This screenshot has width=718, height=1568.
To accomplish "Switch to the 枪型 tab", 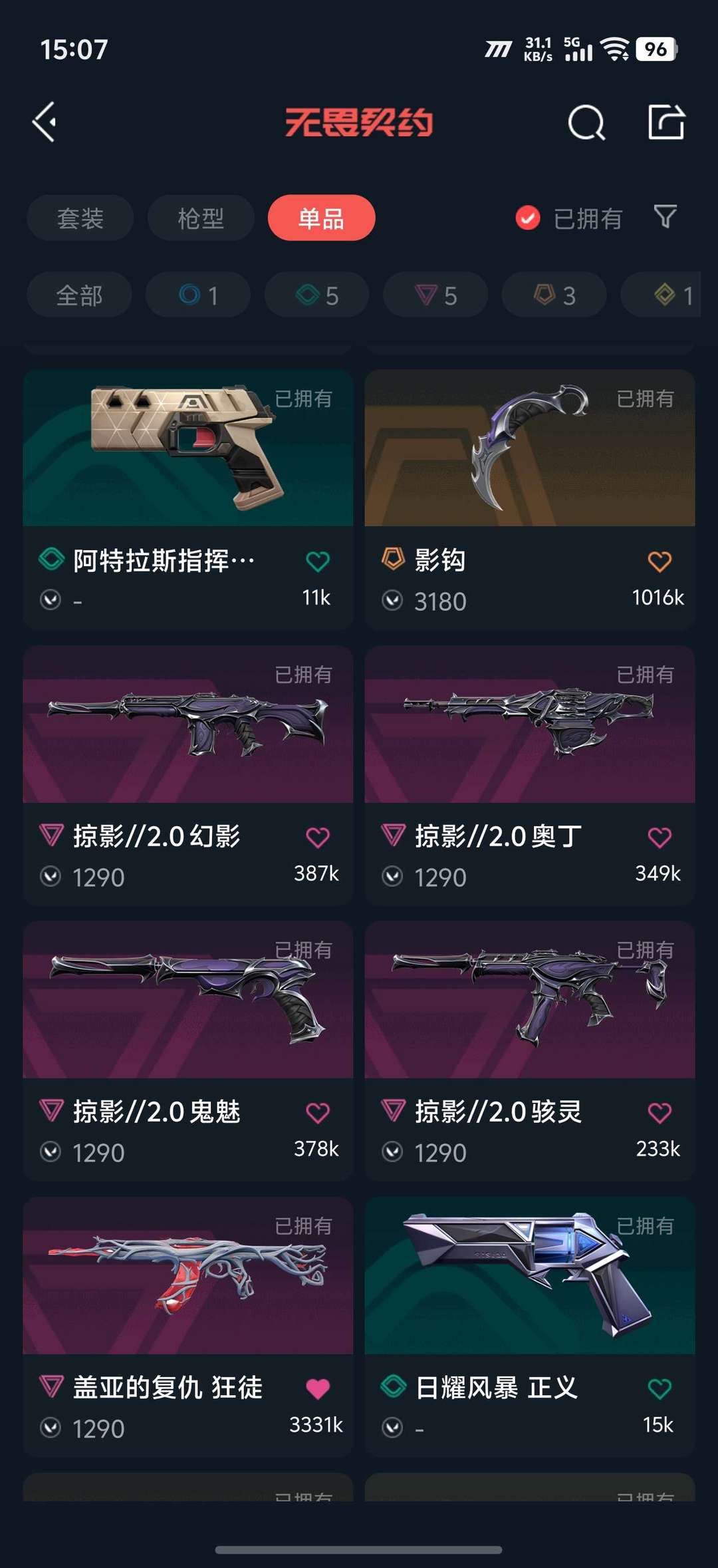I will pos(201,218).
